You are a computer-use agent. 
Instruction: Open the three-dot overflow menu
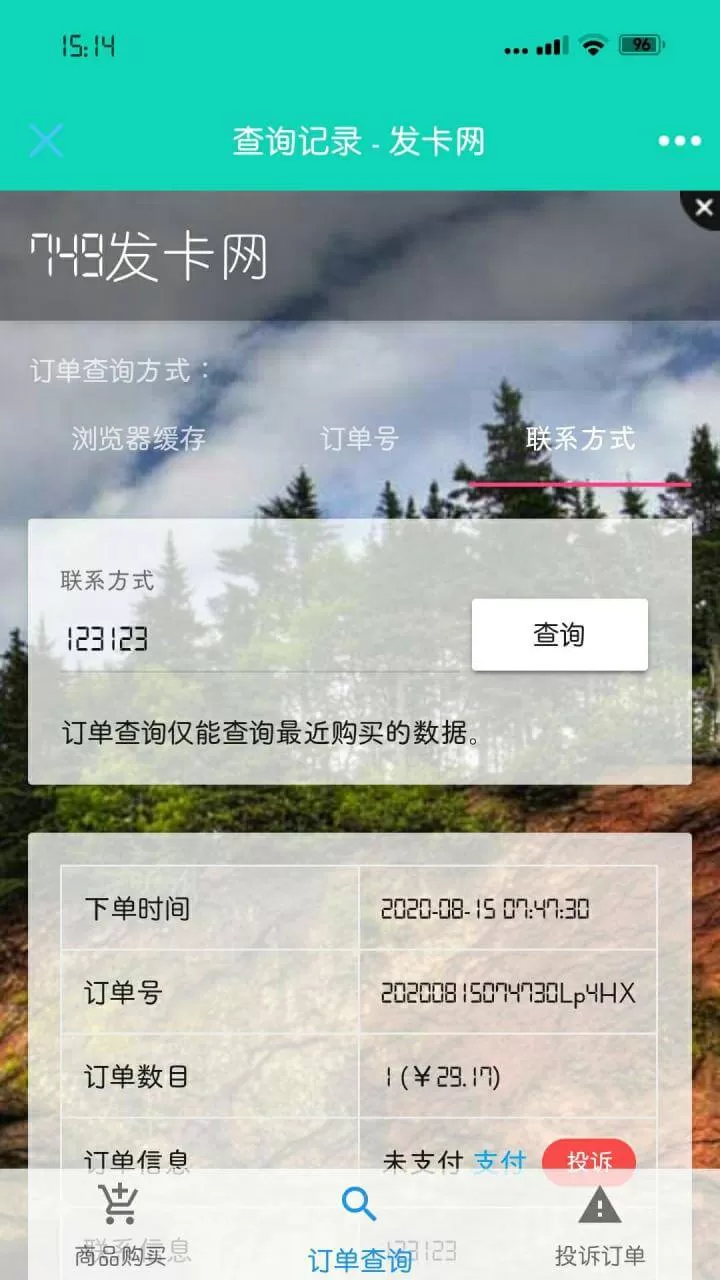tap(680, 141)
